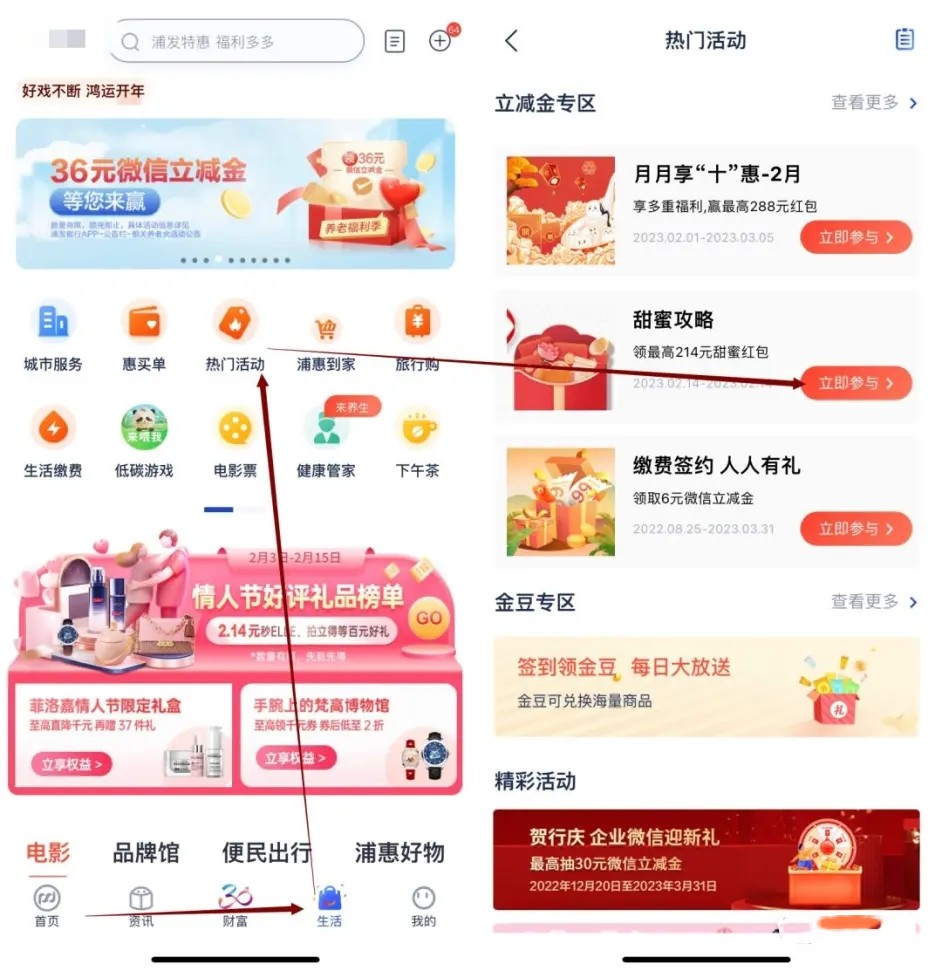Tap 立即参与 for 月月享“十”惠-2月
The image size is (942, 971).
855,237
